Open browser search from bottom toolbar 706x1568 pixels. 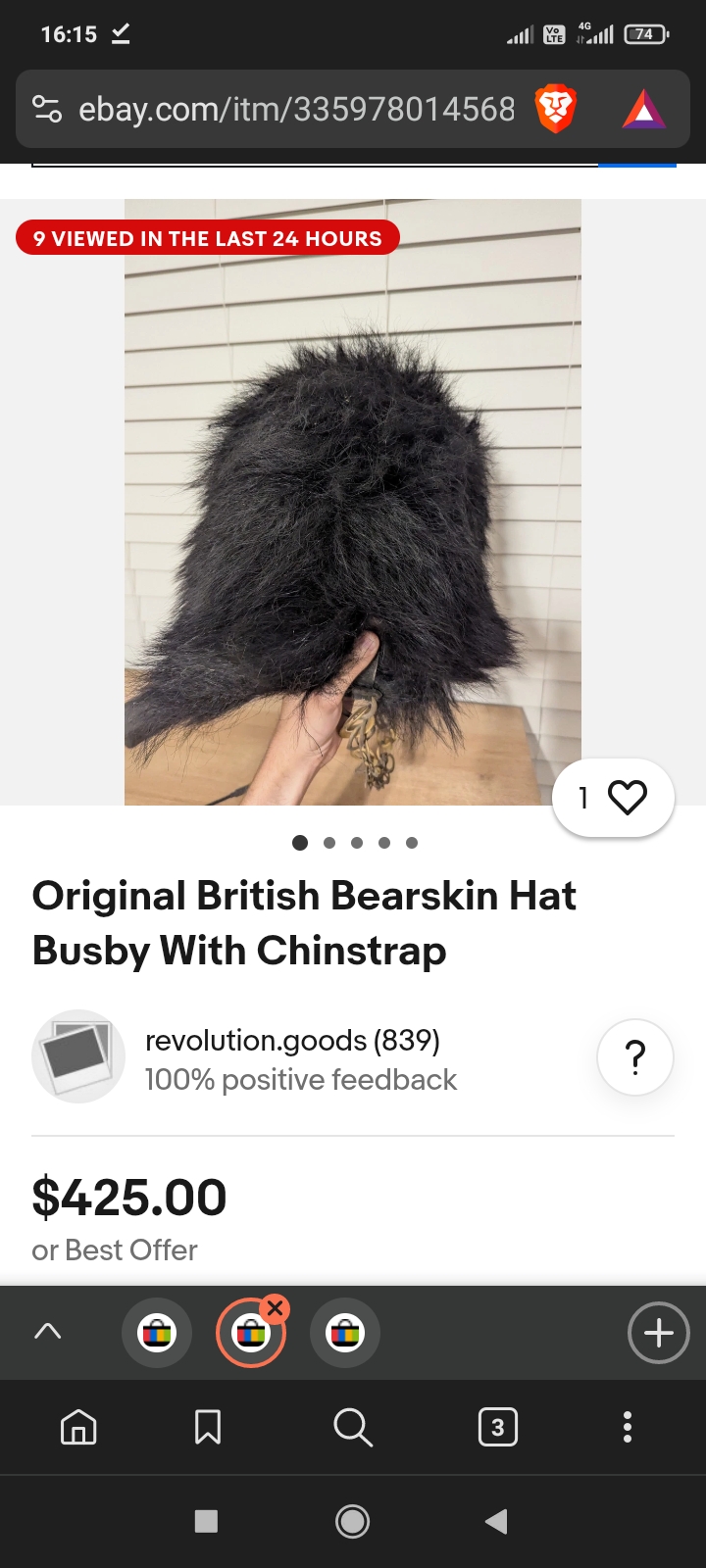click(353, 1427)
